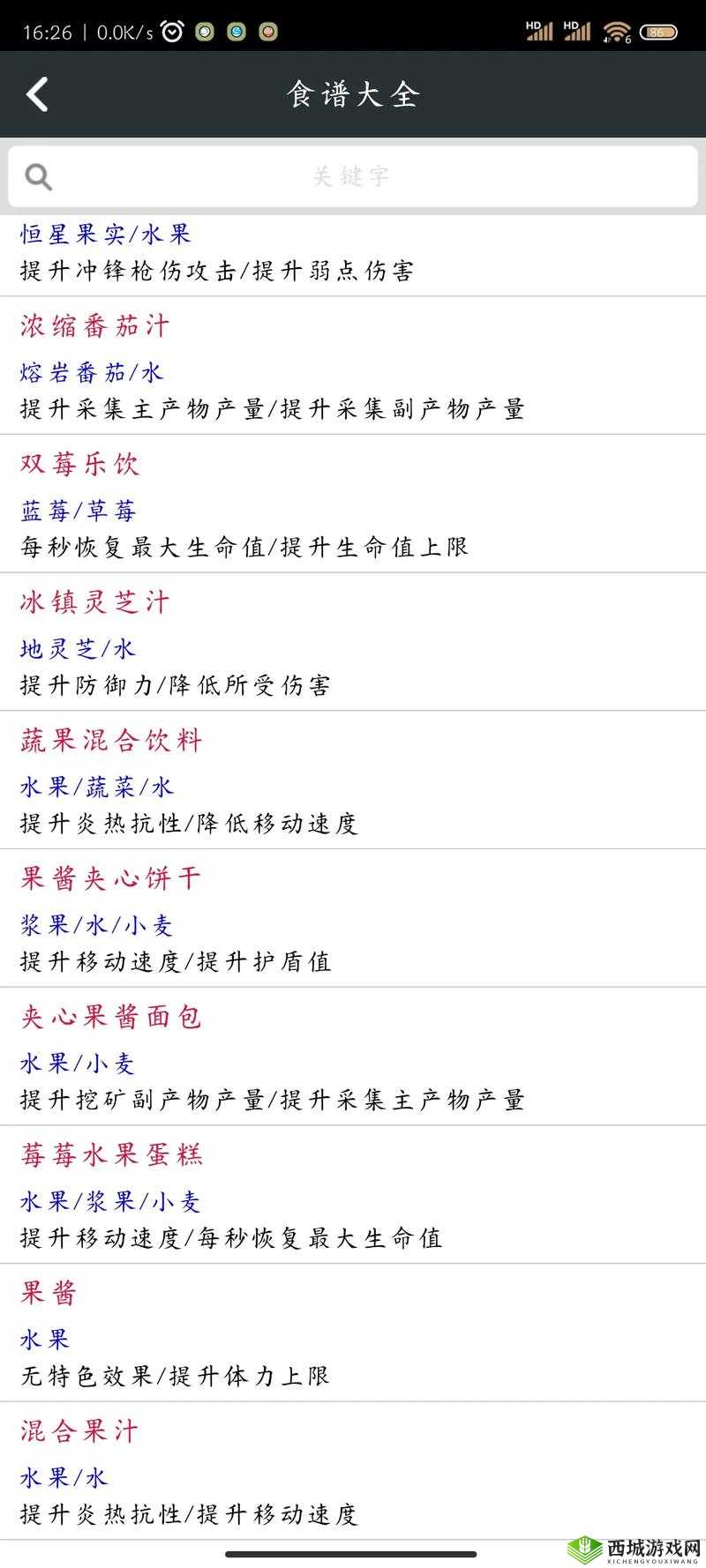Open the 浓缩番茄汁 recipe entry
Screen dimensions: 706x1568
94,325
